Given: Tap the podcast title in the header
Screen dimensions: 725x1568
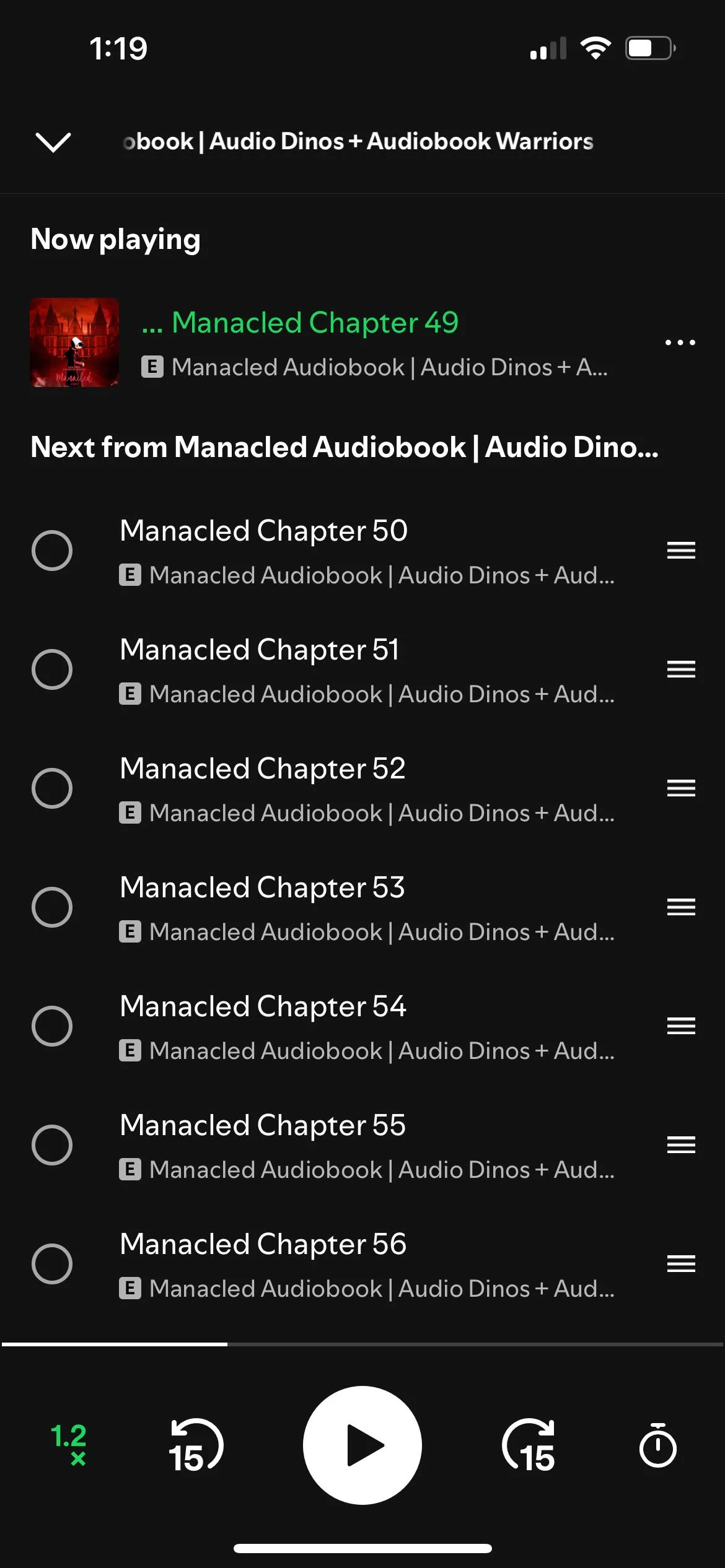Looking at the screenshot, I should [x=359, y=141].
